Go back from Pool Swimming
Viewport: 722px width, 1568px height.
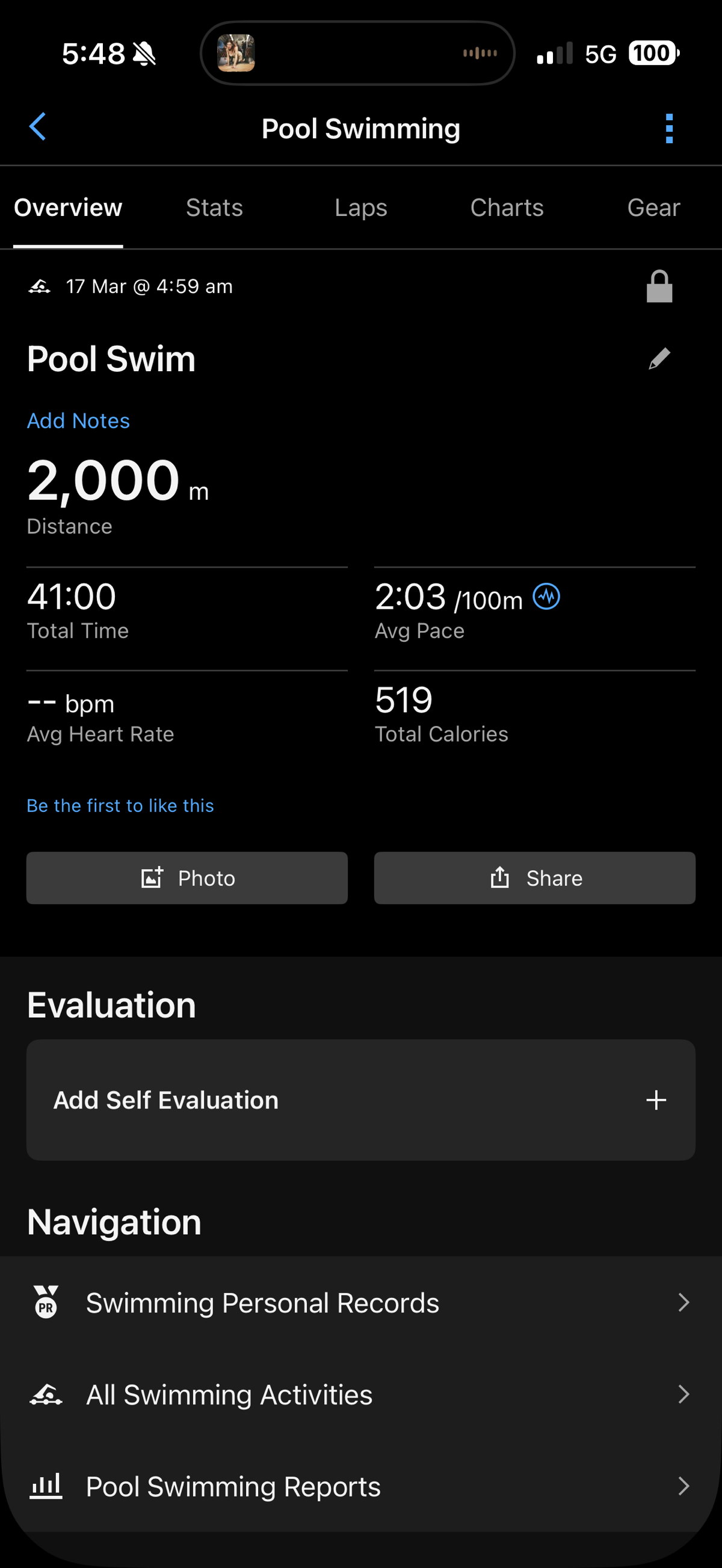38,128
